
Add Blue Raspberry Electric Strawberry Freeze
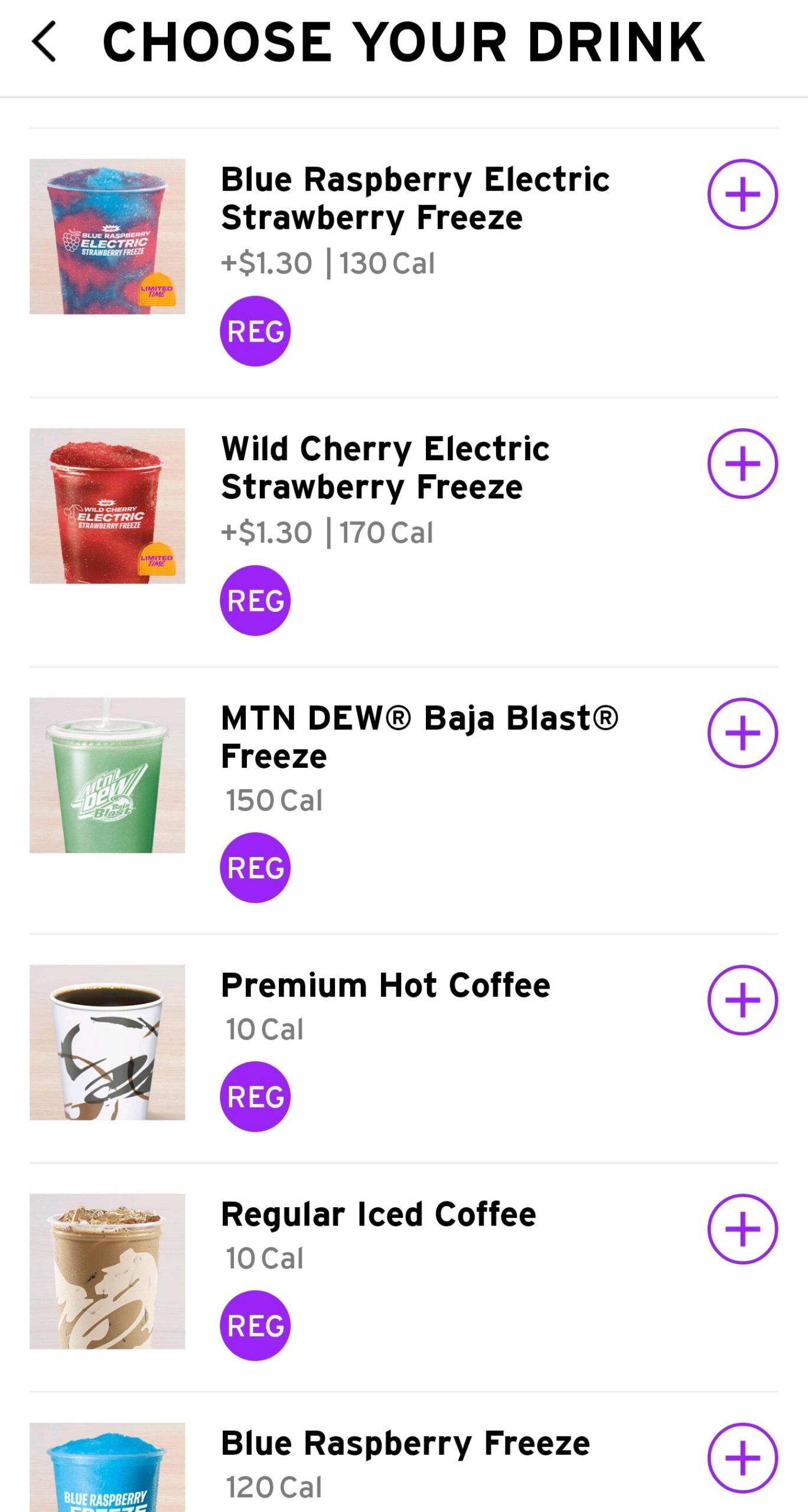click(x=742, y=194)
